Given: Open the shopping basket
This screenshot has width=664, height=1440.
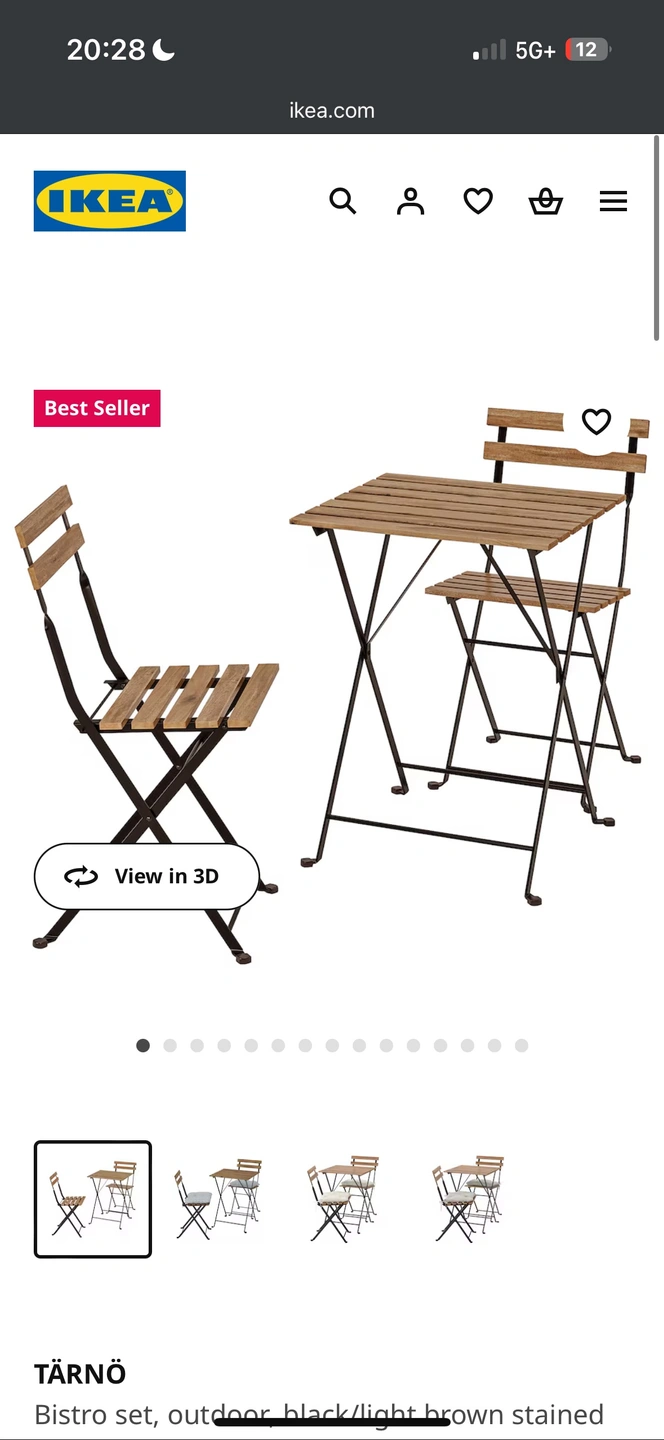Looking at the screenshot, I should click(x=545, y=201).
